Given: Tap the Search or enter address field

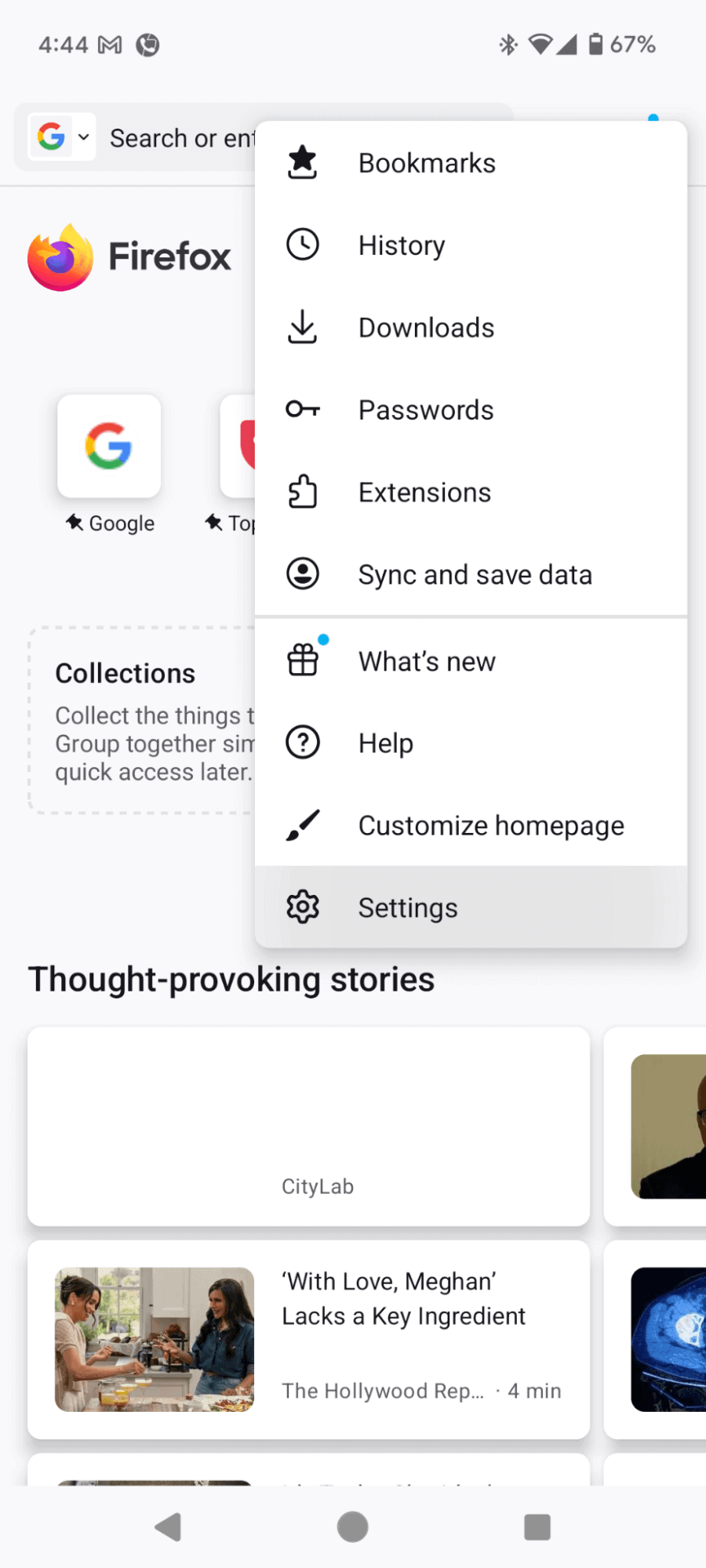Looking at the screenshot, I should tap(182, 138).
